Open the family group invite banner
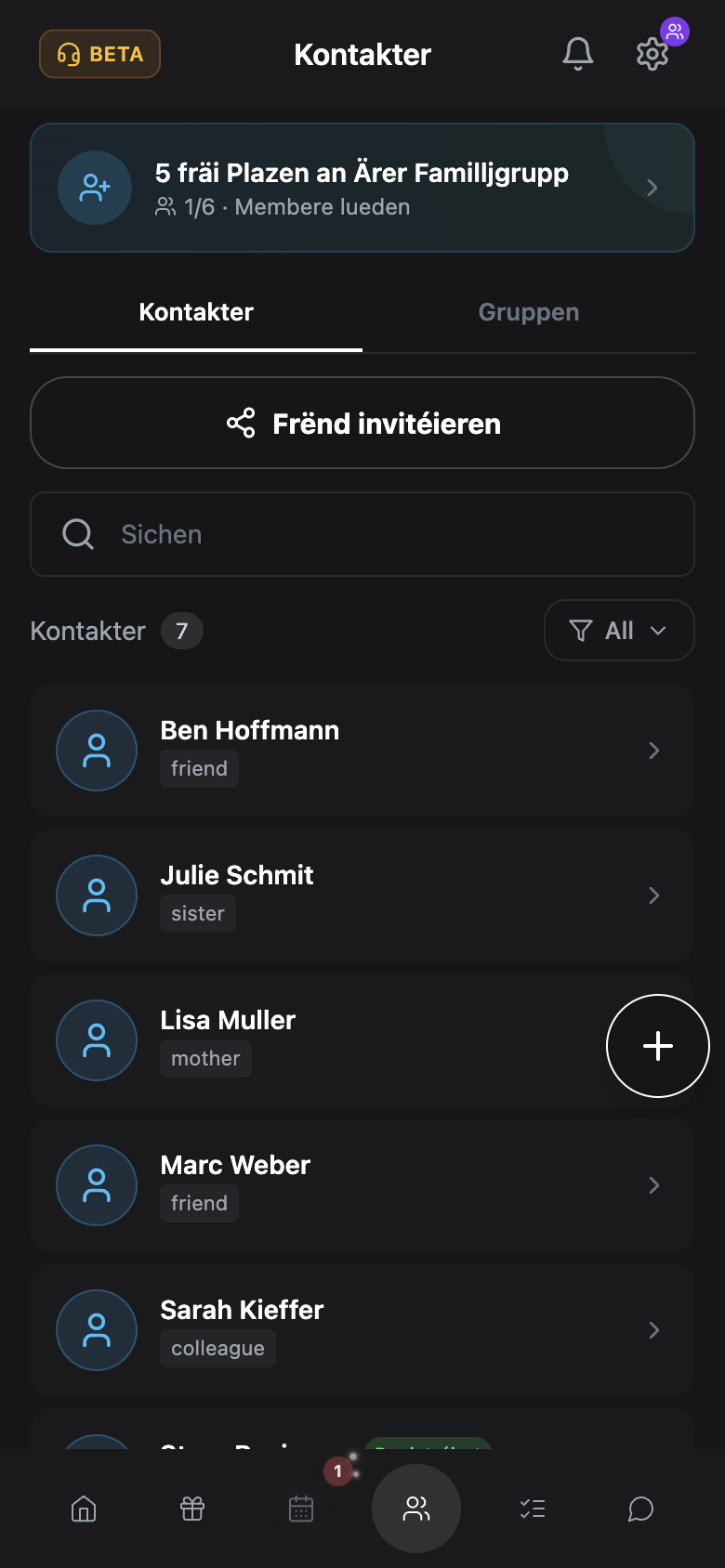 click(362, 188)
